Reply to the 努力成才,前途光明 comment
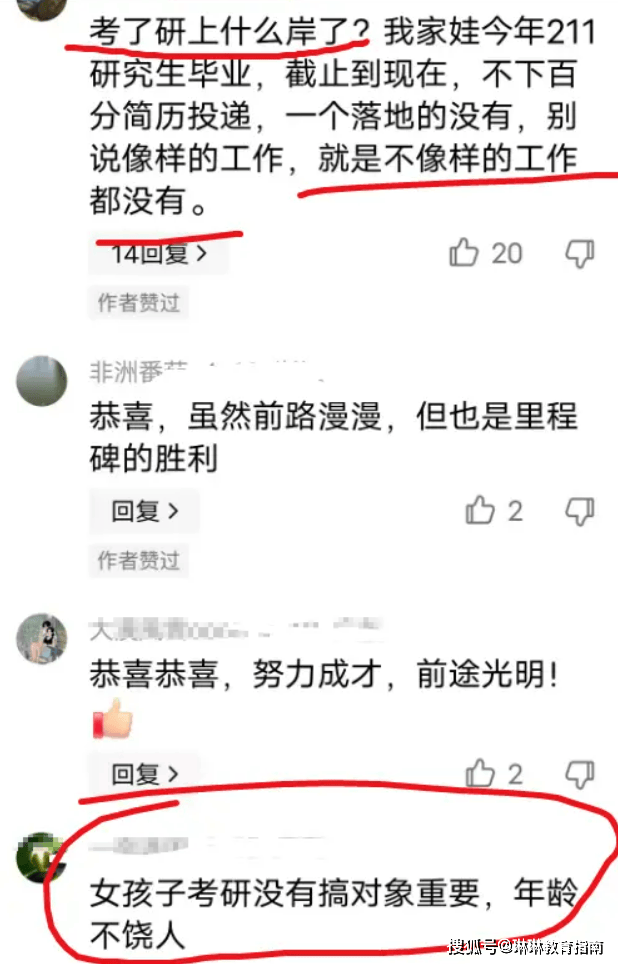The width and height of the screenshot is (618, 964). 145,773
